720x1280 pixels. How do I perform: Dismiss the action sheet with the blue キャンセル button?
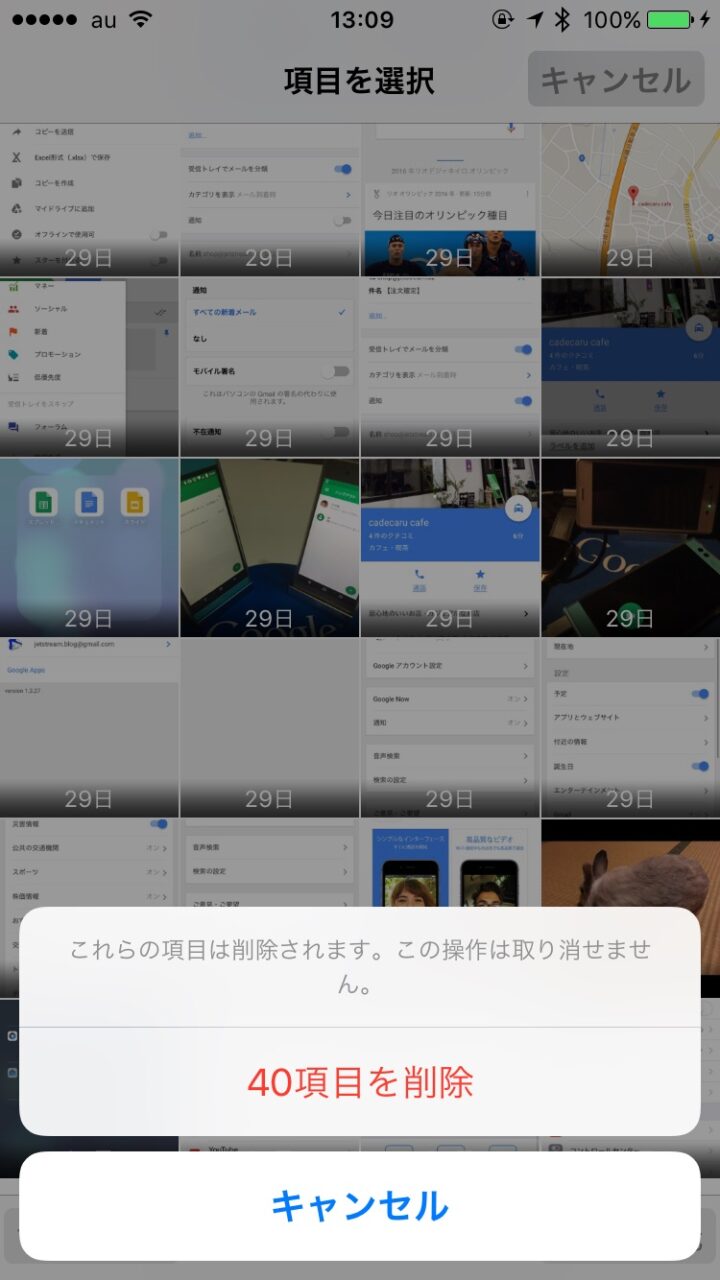tap(360, 1206)
